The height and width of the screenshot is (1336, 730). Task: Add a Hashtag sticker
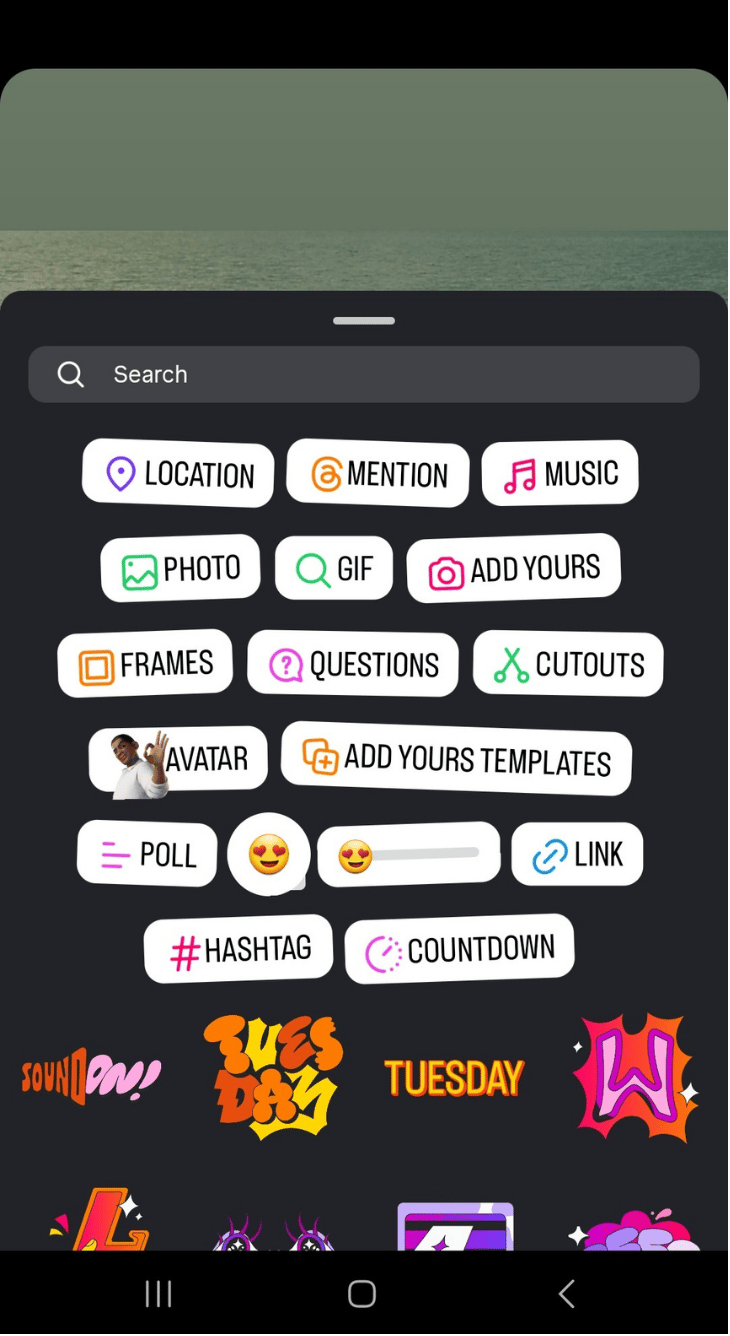pyautogui.click(x=238, y=949)
